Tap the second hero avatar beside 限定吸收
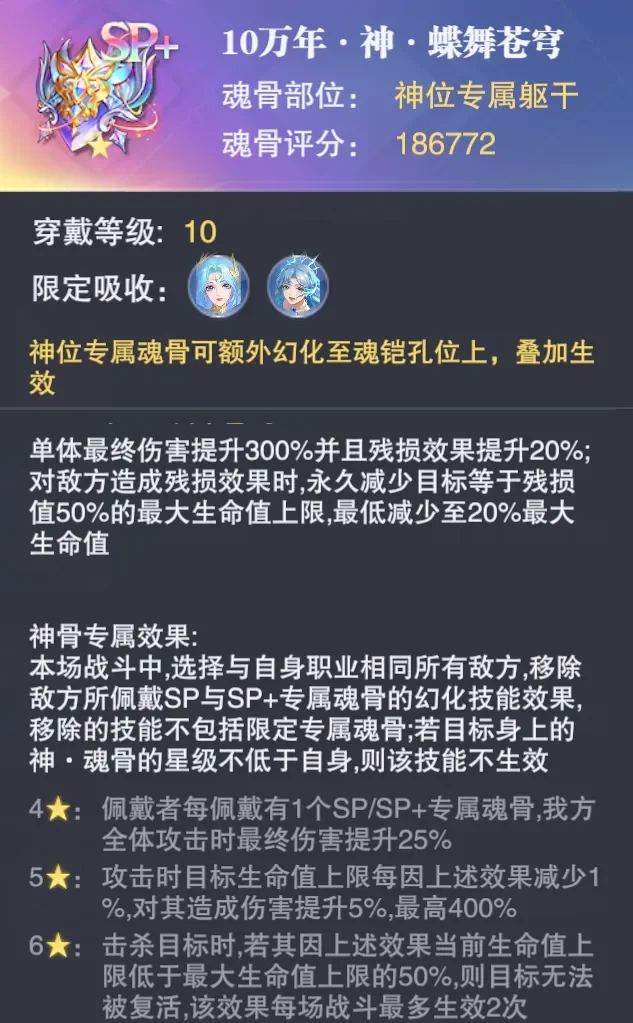Image resolution: width=633 pixels, height=1023 pixels. point(297,287)
